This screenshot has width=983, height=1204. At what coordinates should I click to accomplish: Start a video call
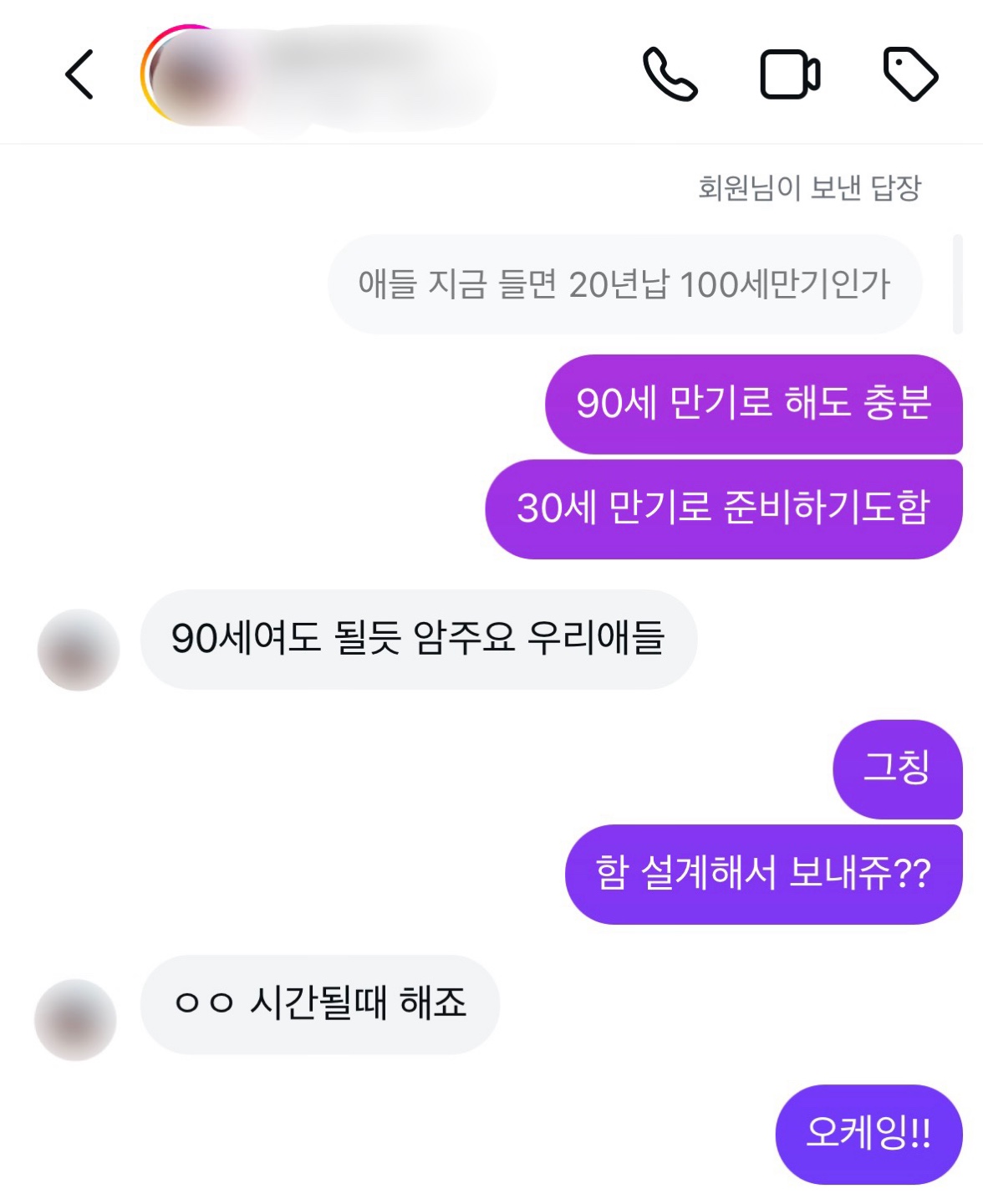(x=790, y=74)
